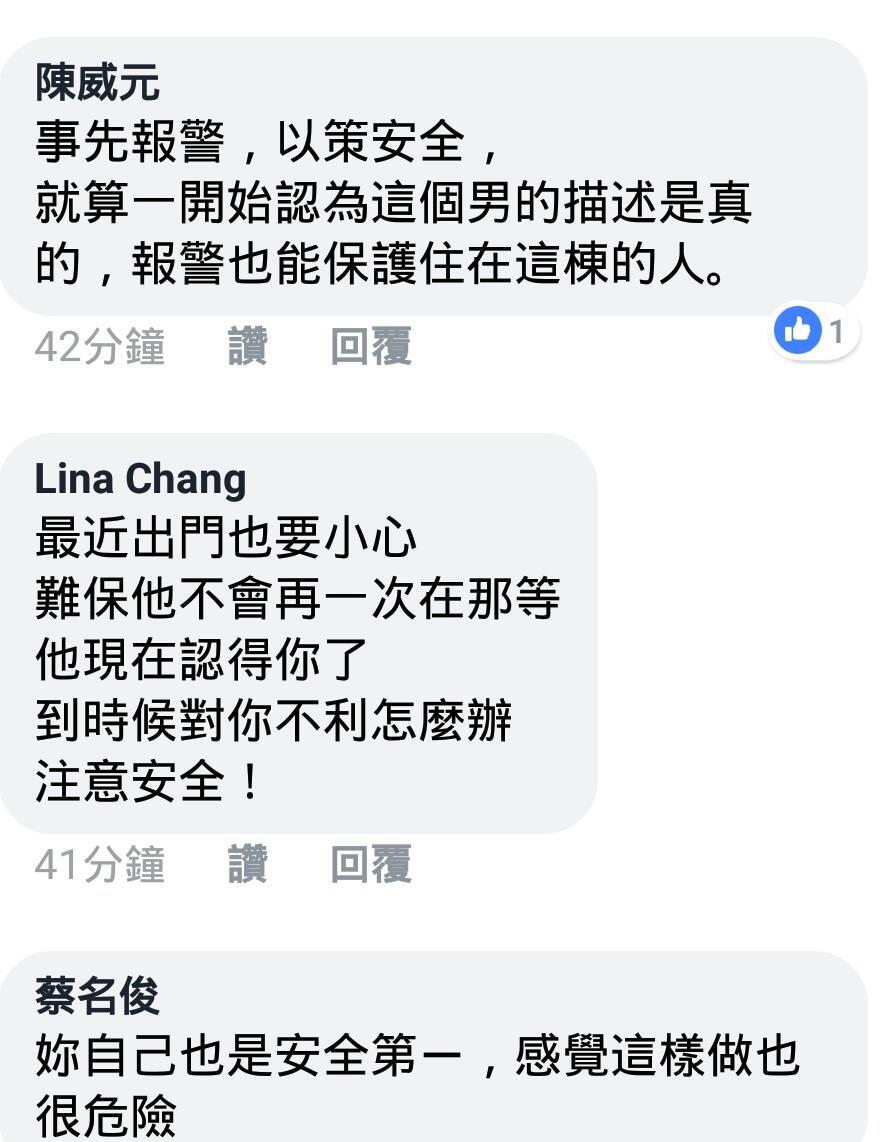
Task: Open 蔡名俊's profile name
Action: (x=97, y=997)
